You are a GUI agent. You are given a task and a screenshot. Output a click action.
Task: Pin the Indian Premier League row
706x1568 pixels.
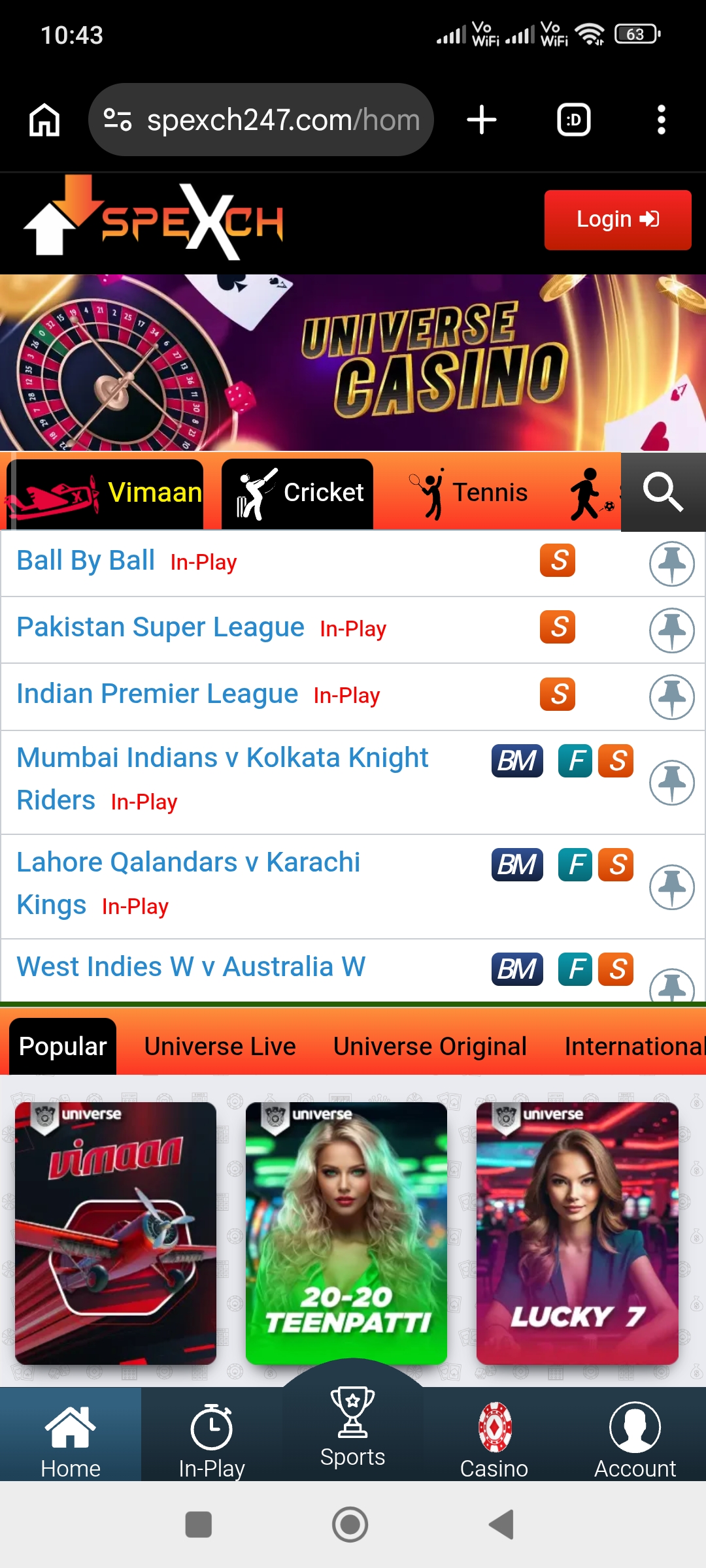(671, 696)
